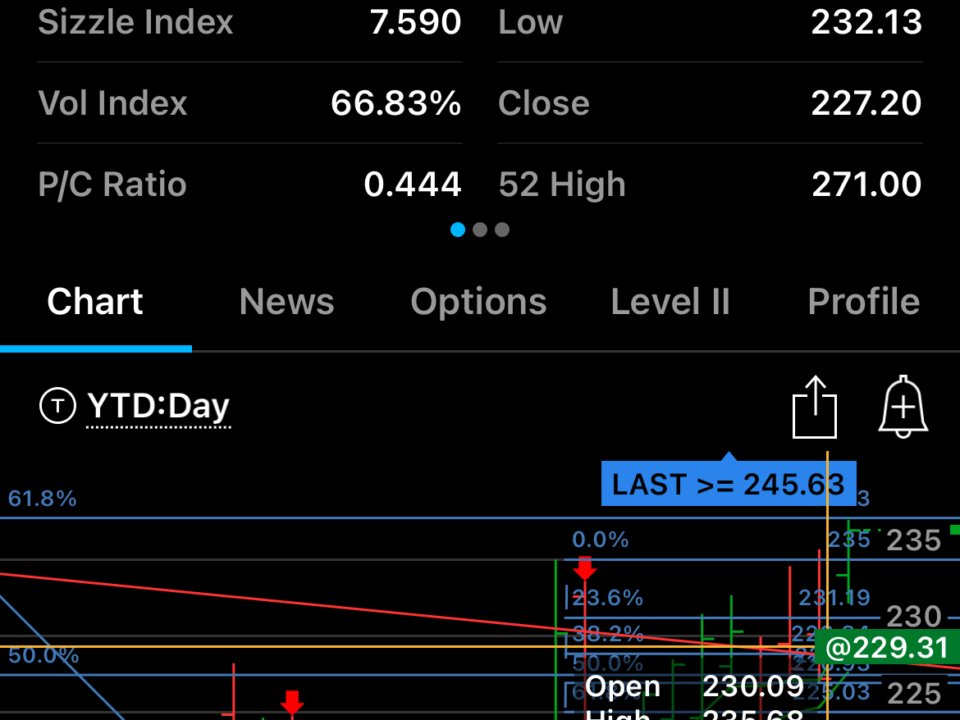The height and width of the screenshot is (720, 960).
Task: Open the Profile tab
Action: (863, 302)
